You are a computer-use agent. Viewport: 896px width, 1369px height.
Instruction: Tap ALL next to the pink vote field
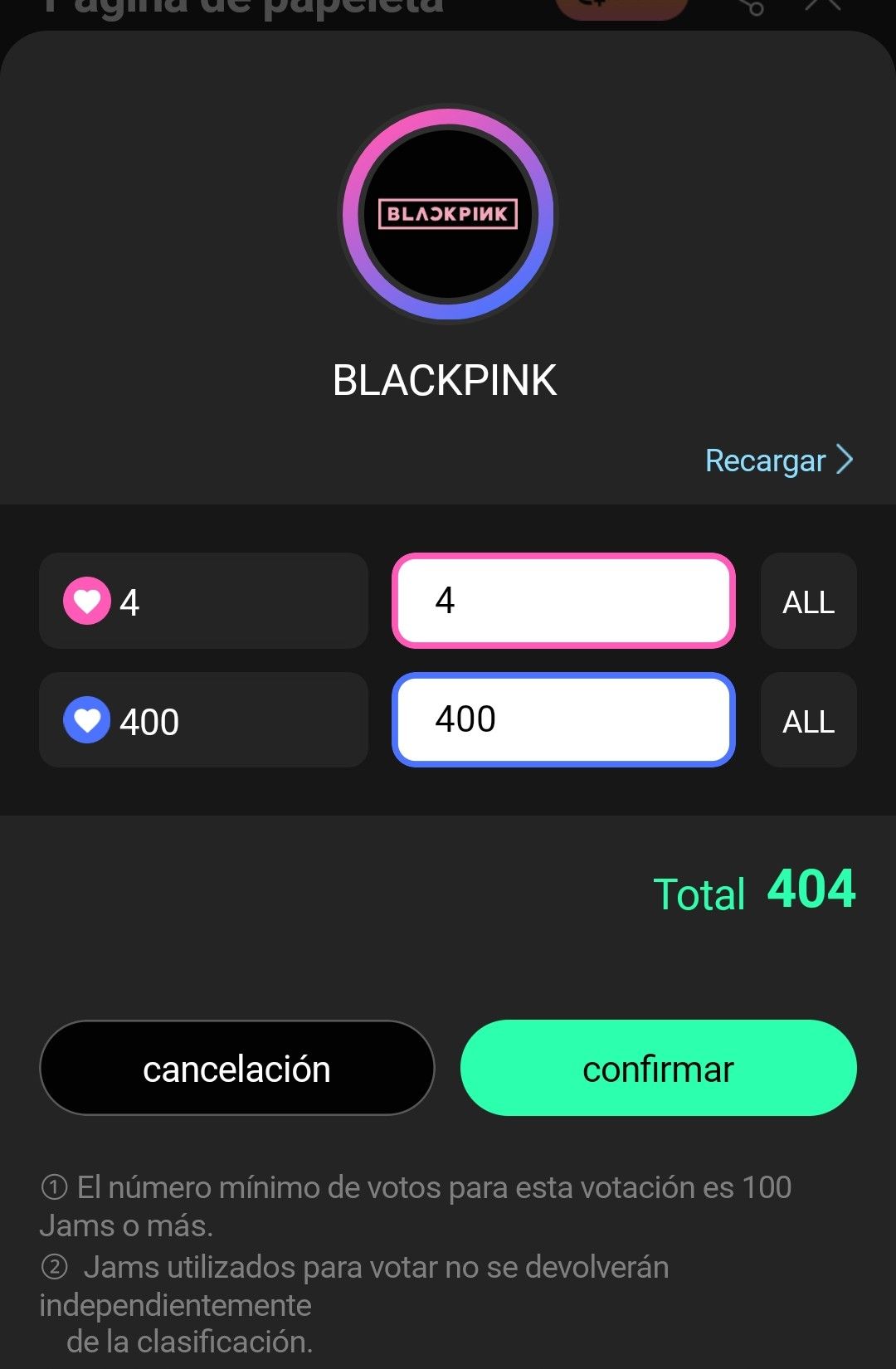(x=808, y=601)
